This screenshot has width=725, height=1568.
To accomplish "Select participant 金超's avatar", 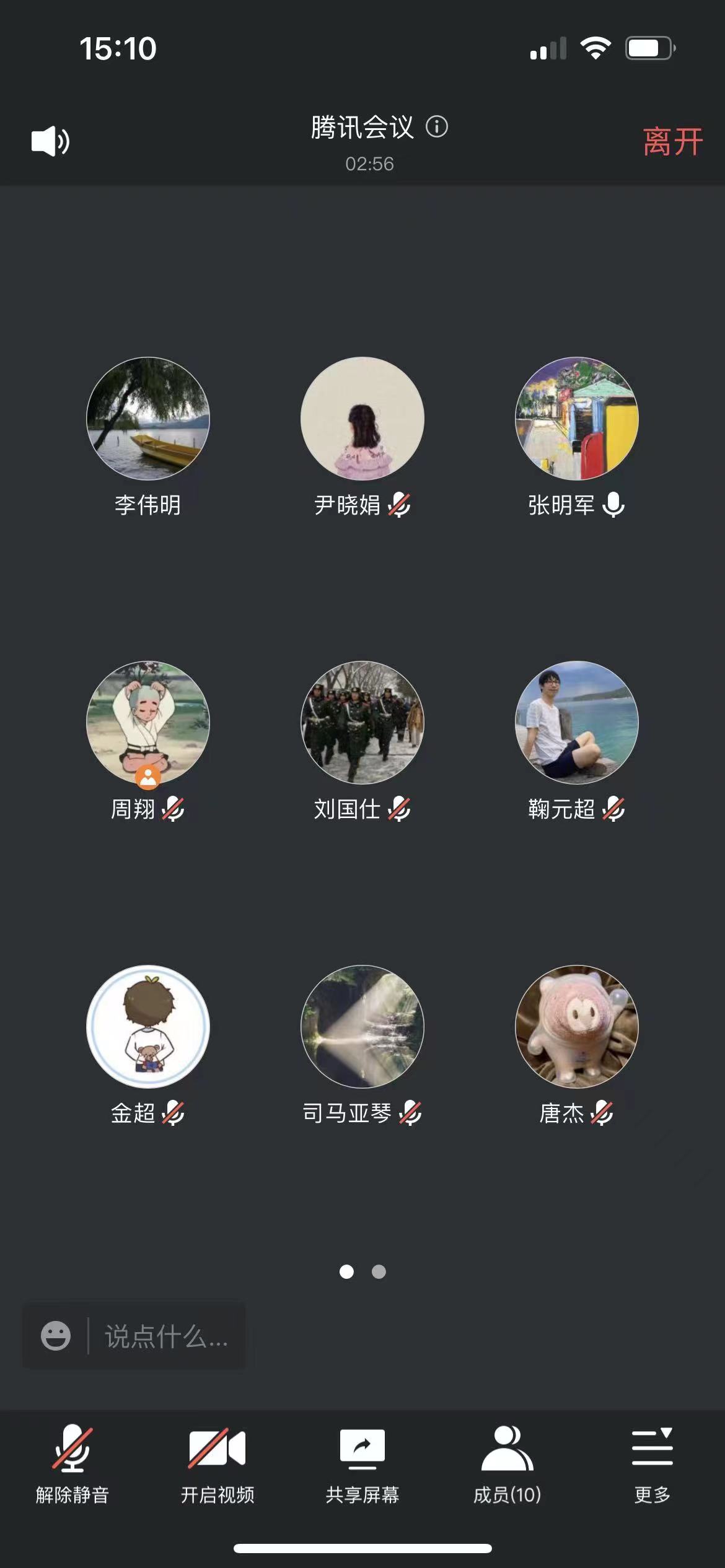I will coord(148,1027).
